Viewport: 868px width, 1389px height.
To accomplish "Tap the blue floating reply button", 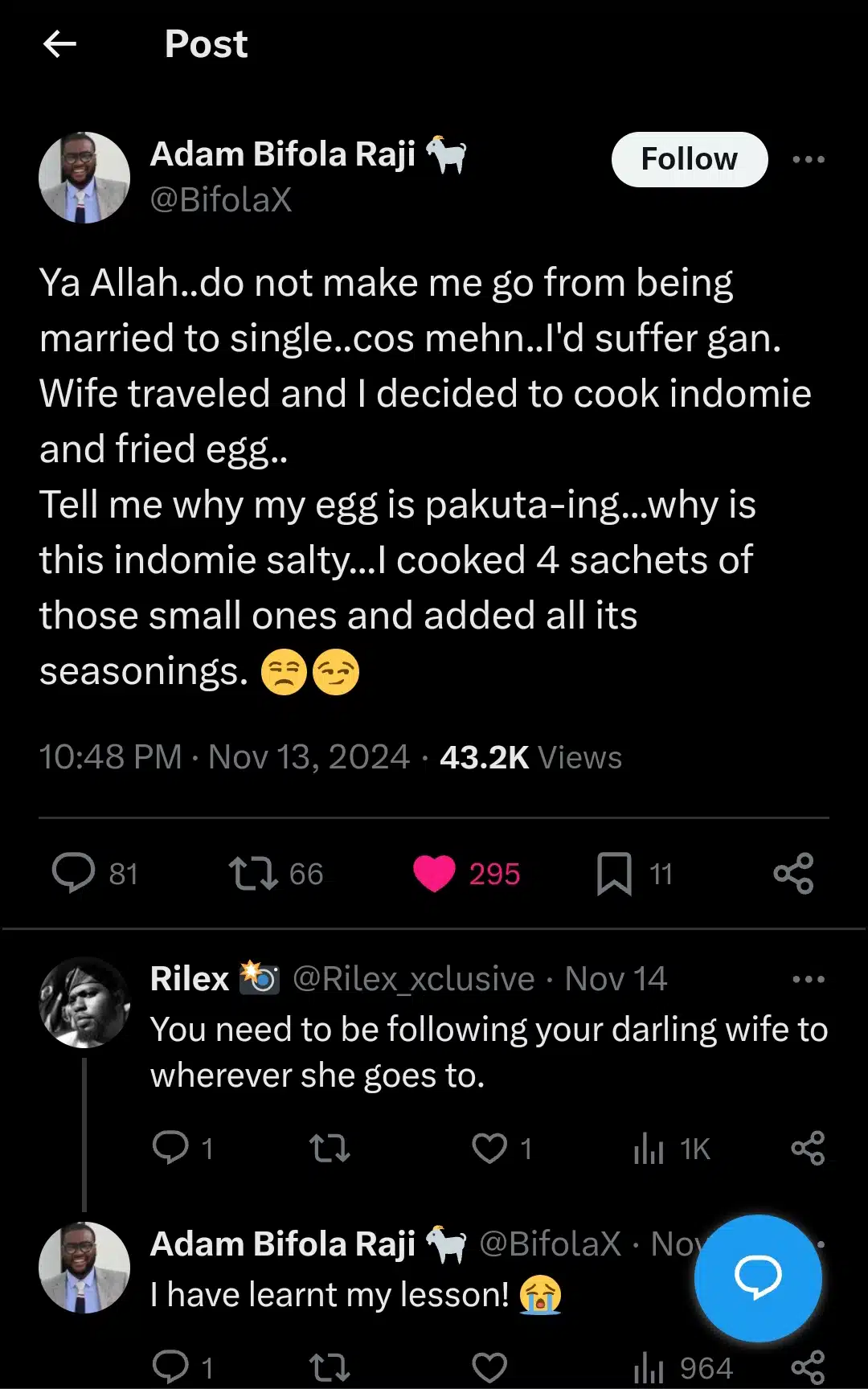I will click(x=758, y=1278).
